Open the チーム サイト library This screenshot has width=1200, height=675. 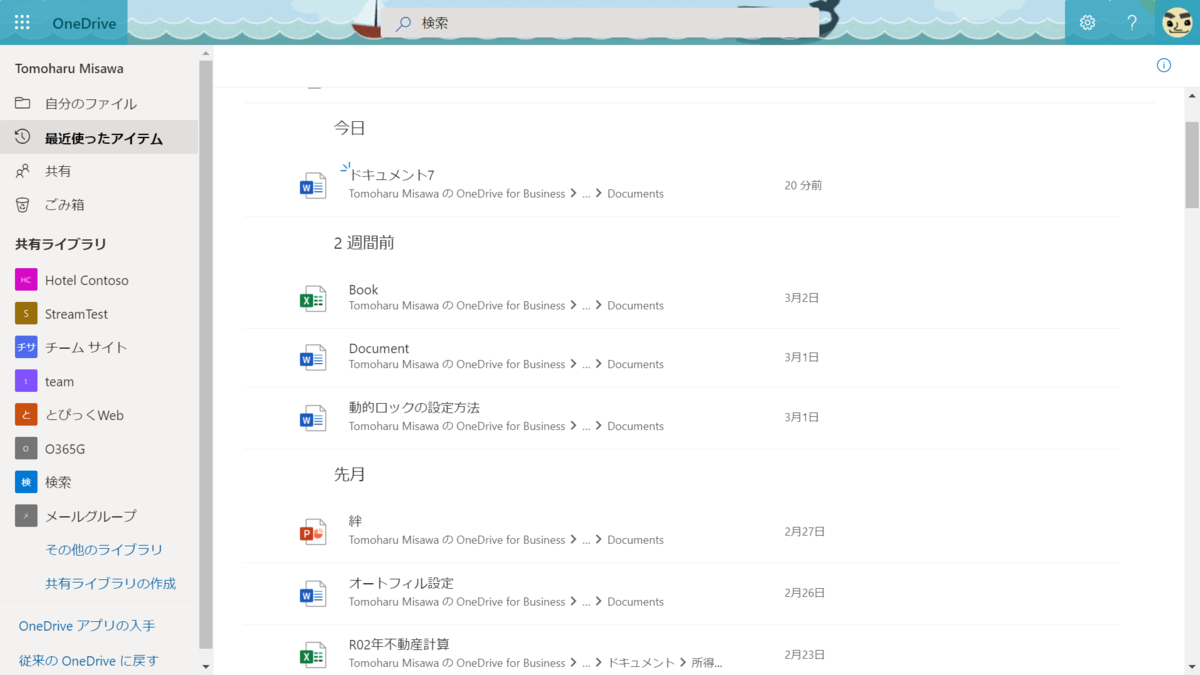tap(86, 347)
